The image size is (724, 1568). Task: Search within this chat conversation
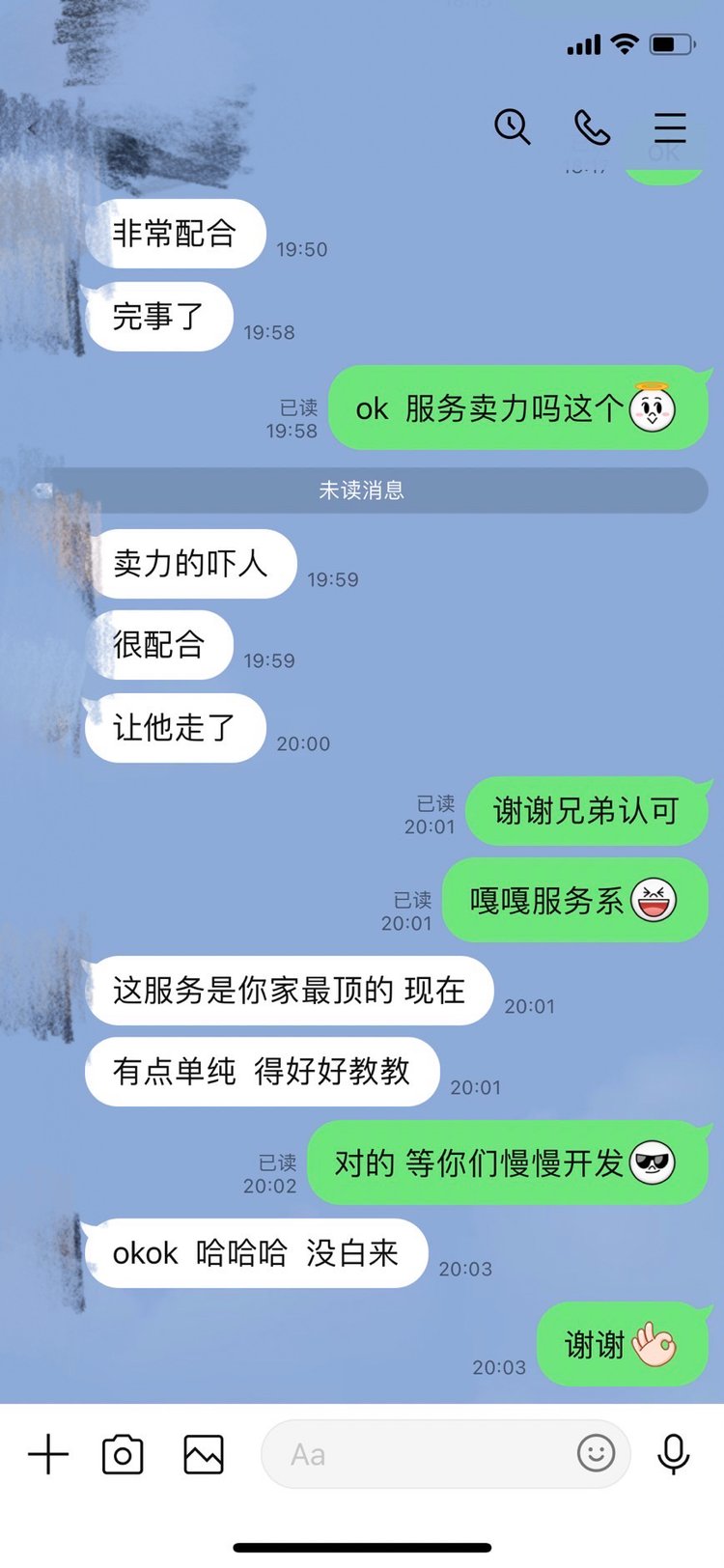click(513, 126)
